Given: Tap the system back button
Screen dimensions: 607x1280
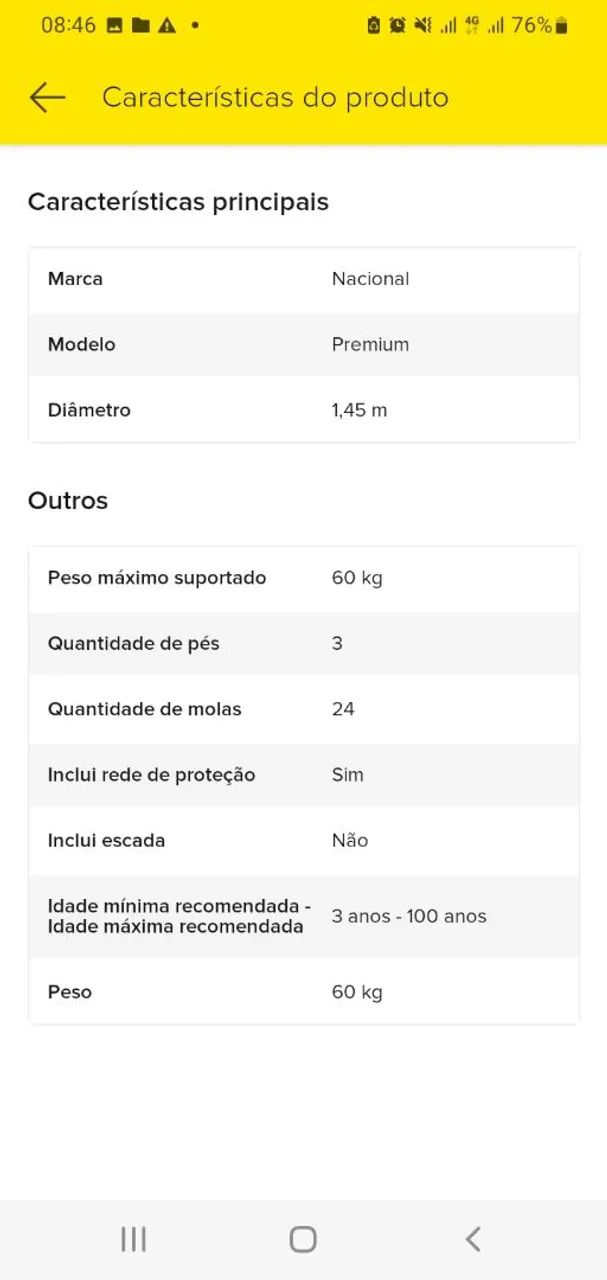Looking at the screenshot, I should click(x=473, y=1239).
